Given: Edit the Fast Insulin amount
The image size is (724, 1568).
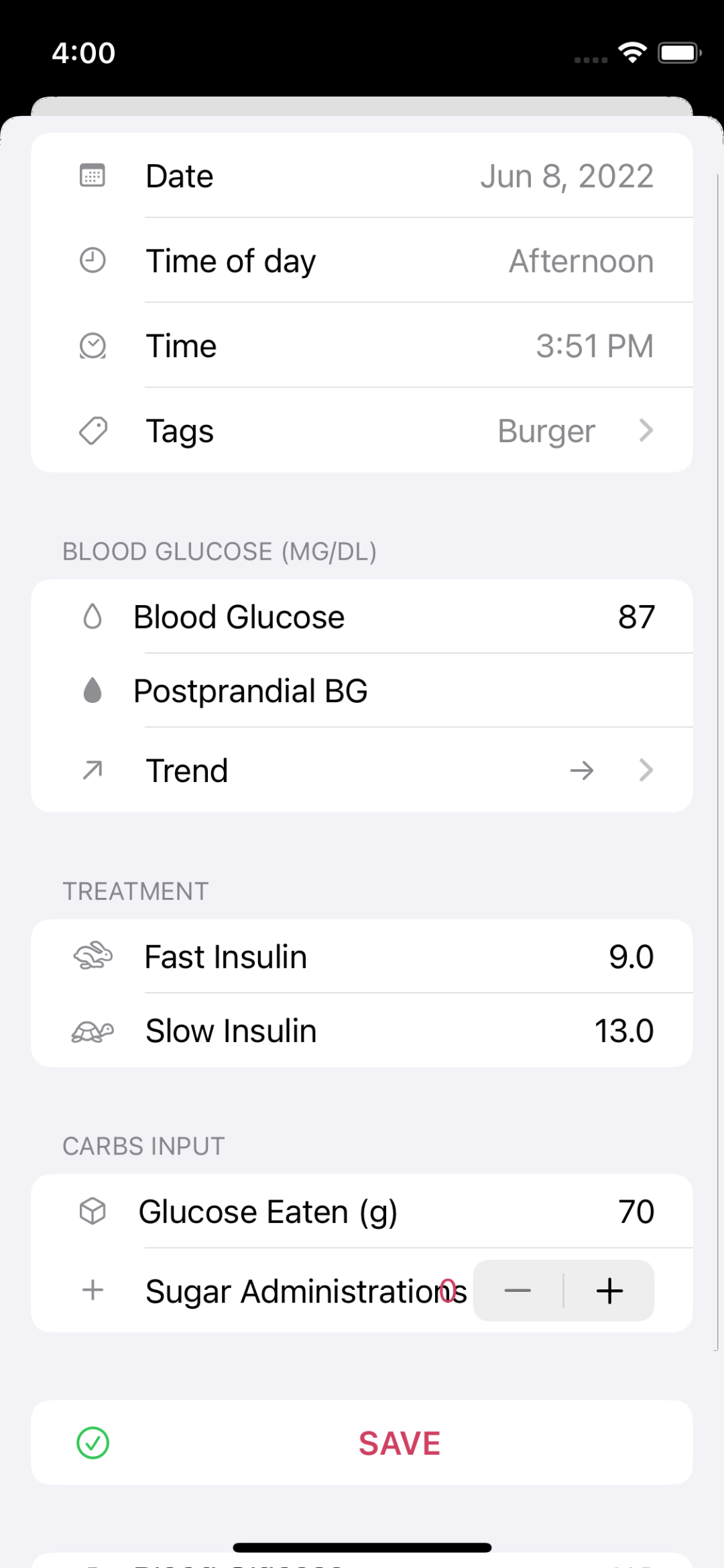Looking at the screenshot, I should point(630,957).
